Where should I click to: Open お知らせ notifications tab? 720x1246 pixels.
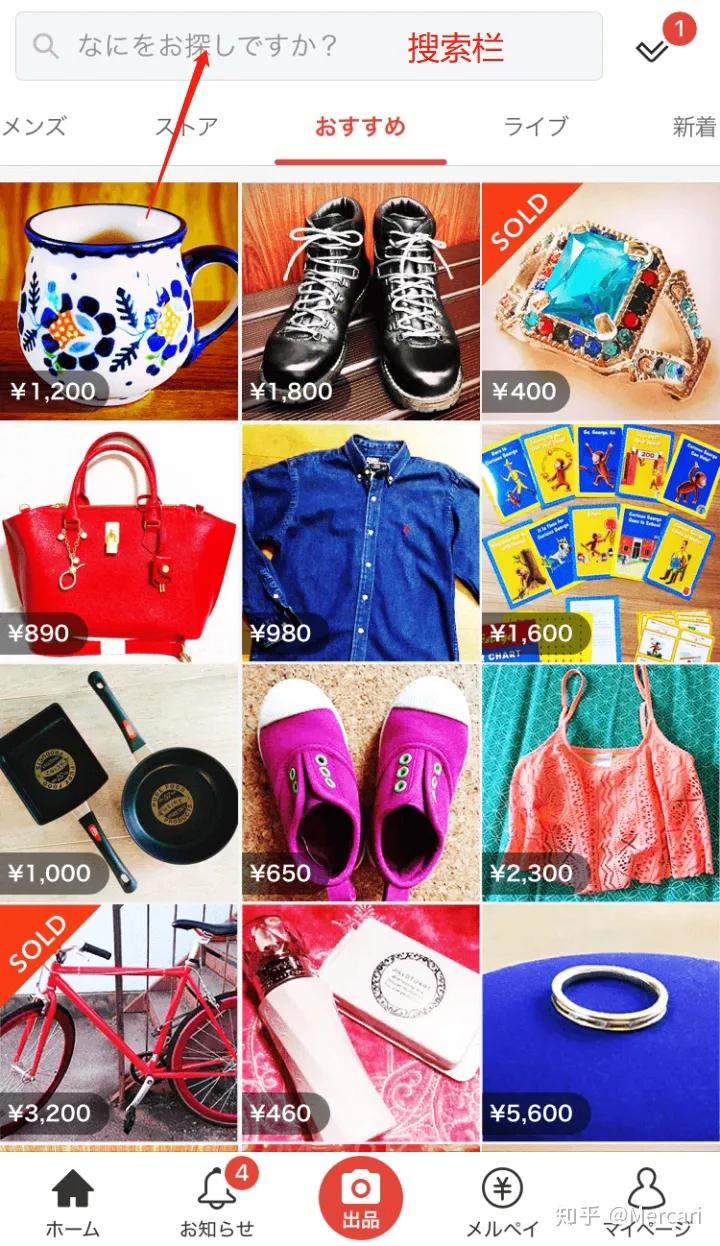pyautogui.click(x=217, y=1203)
